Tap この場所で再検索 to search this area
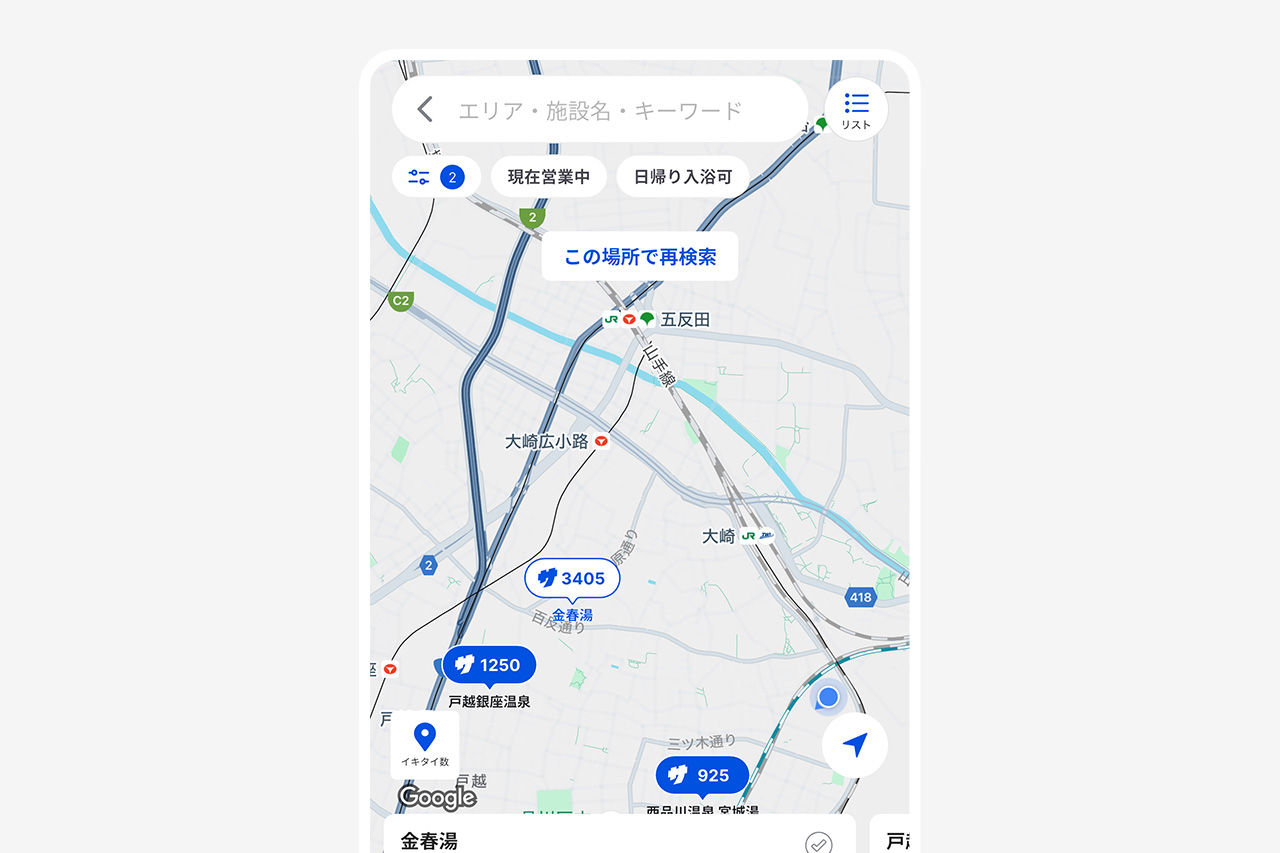Screen dimensions: 1280x853 640,257
